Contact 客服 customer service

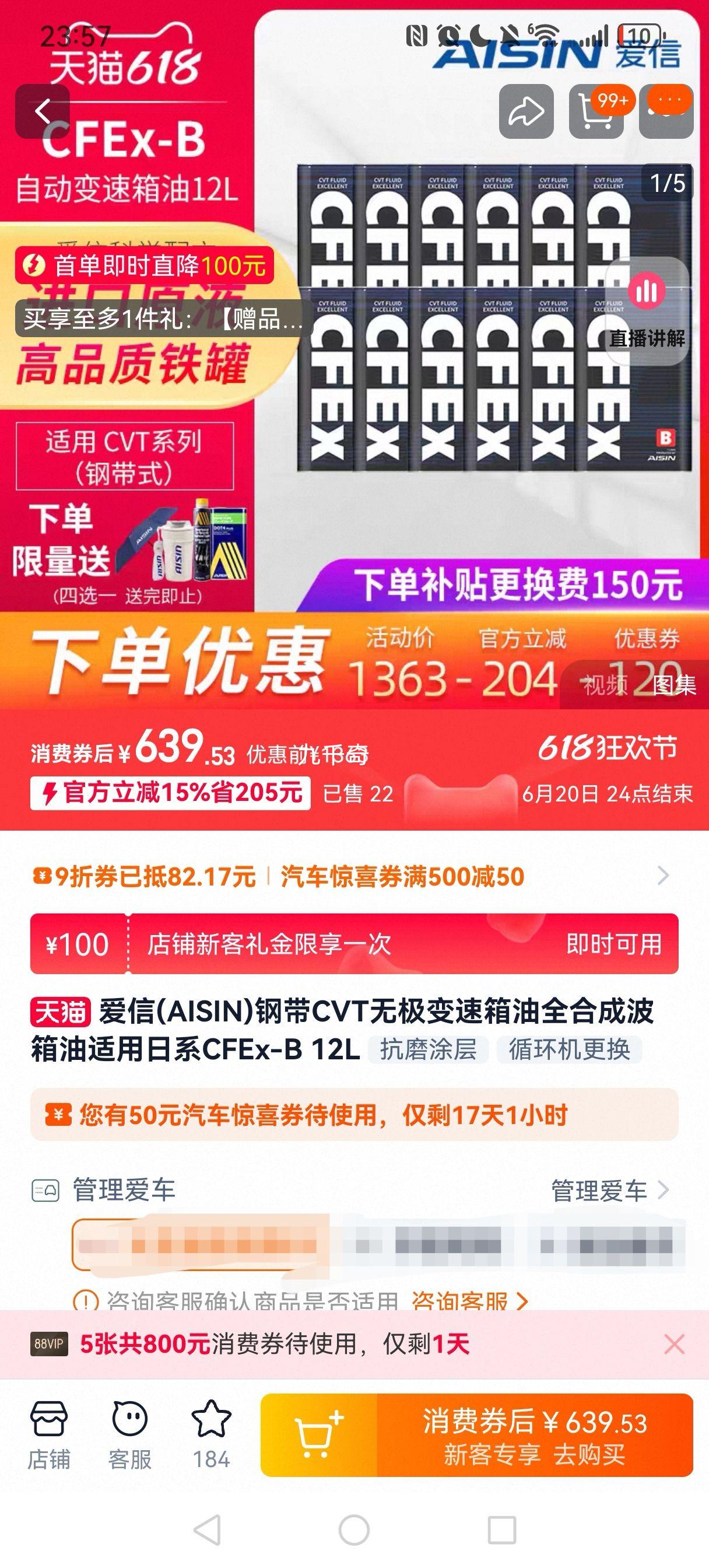129,1434
